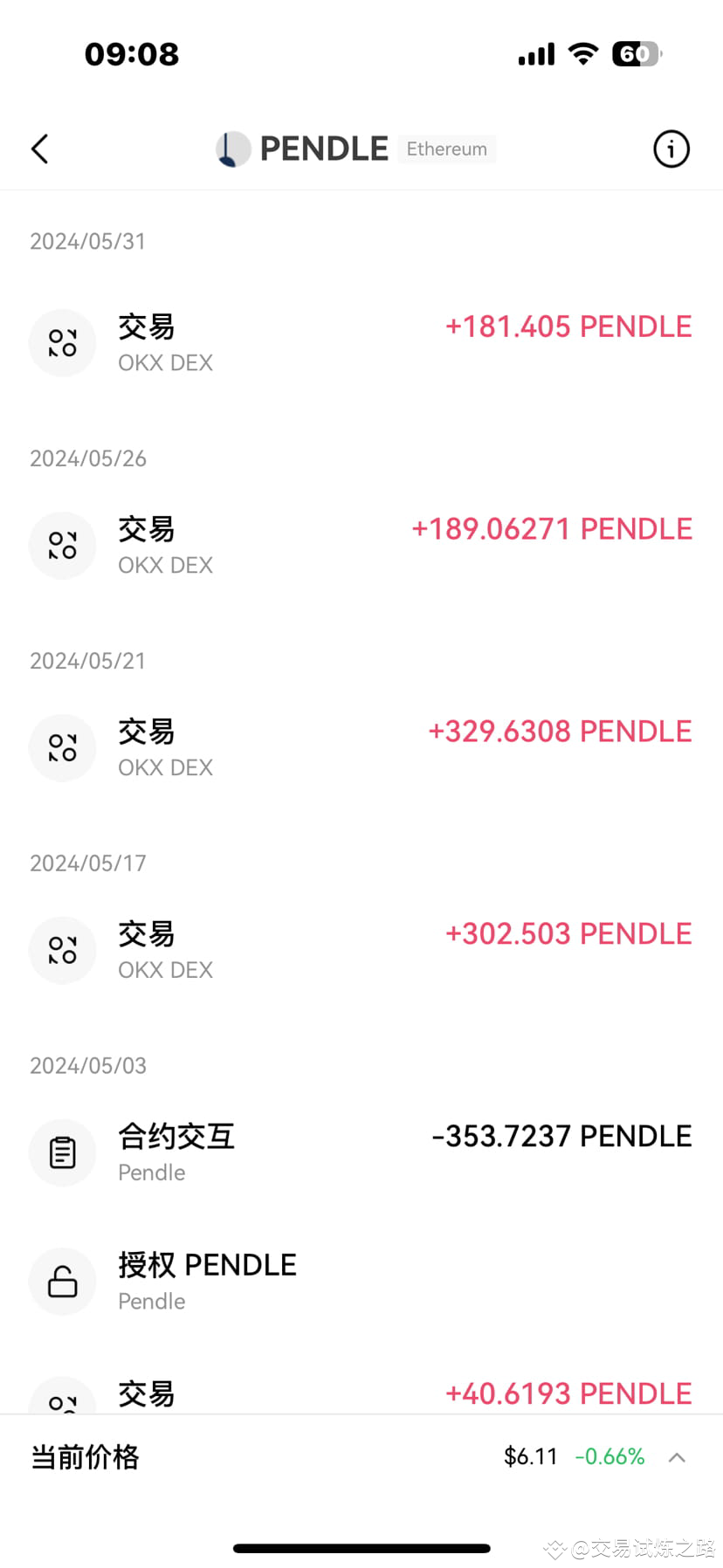This screenshot has height=1568, width=723.
Task: Tap the 09:08 clock in the status bar
Action: (132, 54)
